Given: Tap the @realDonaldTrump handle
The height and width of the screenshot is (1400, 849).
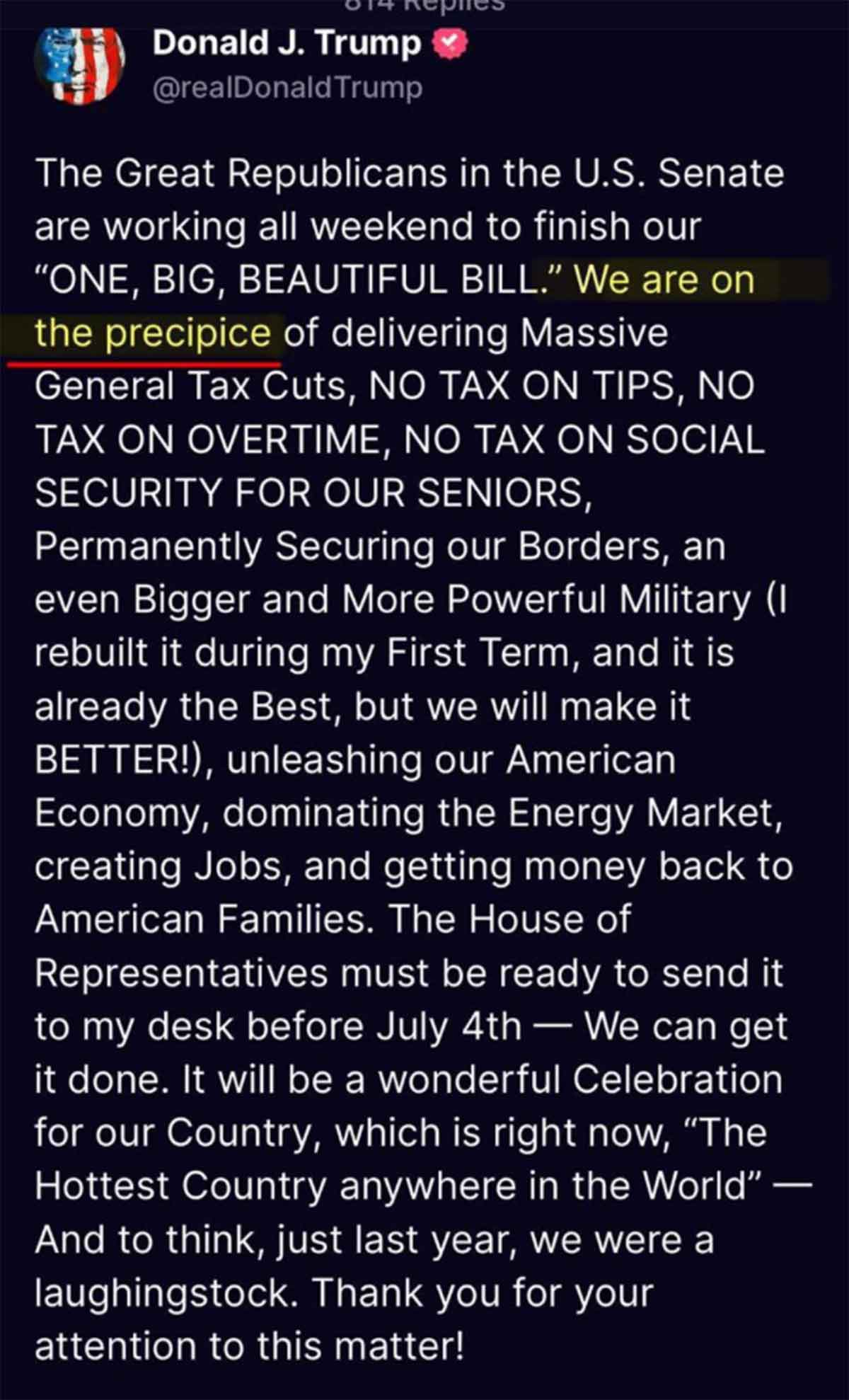Looking at the screenshot, I should (287, 88).
